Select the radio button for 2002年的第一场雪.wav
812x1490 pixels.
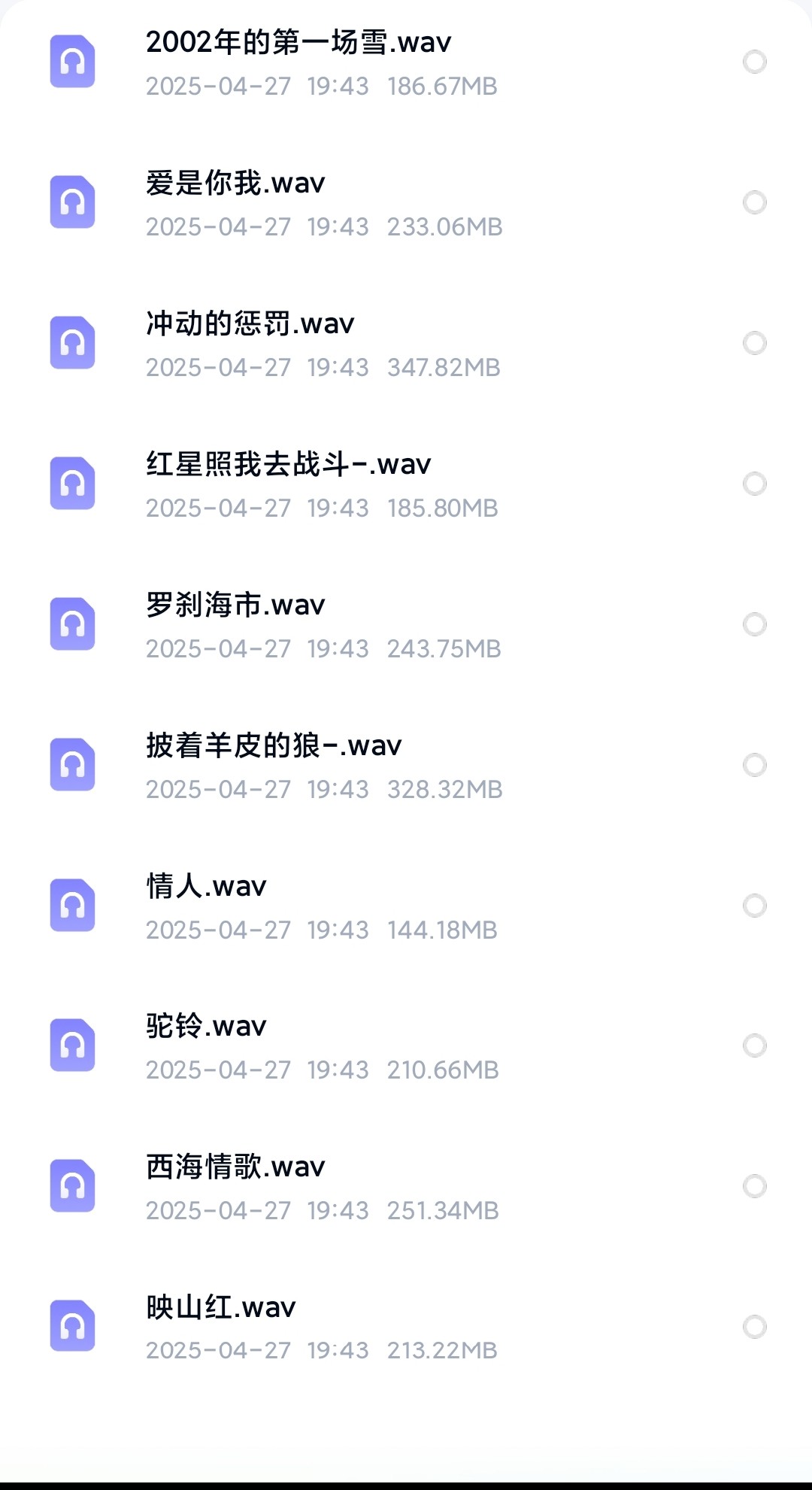[754, 62]
